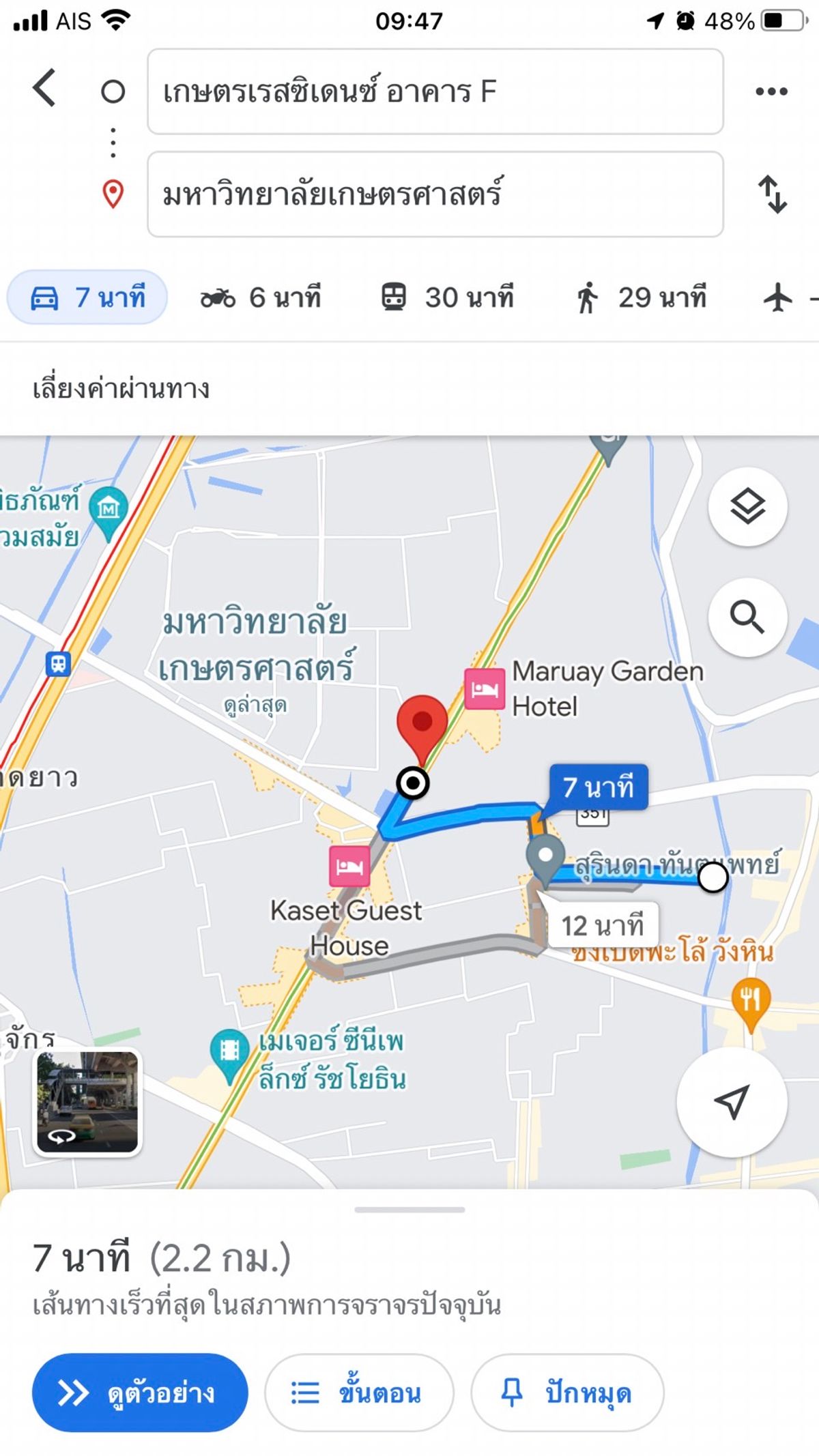
Task: Swap start and destination
Action: click(773, 194)
